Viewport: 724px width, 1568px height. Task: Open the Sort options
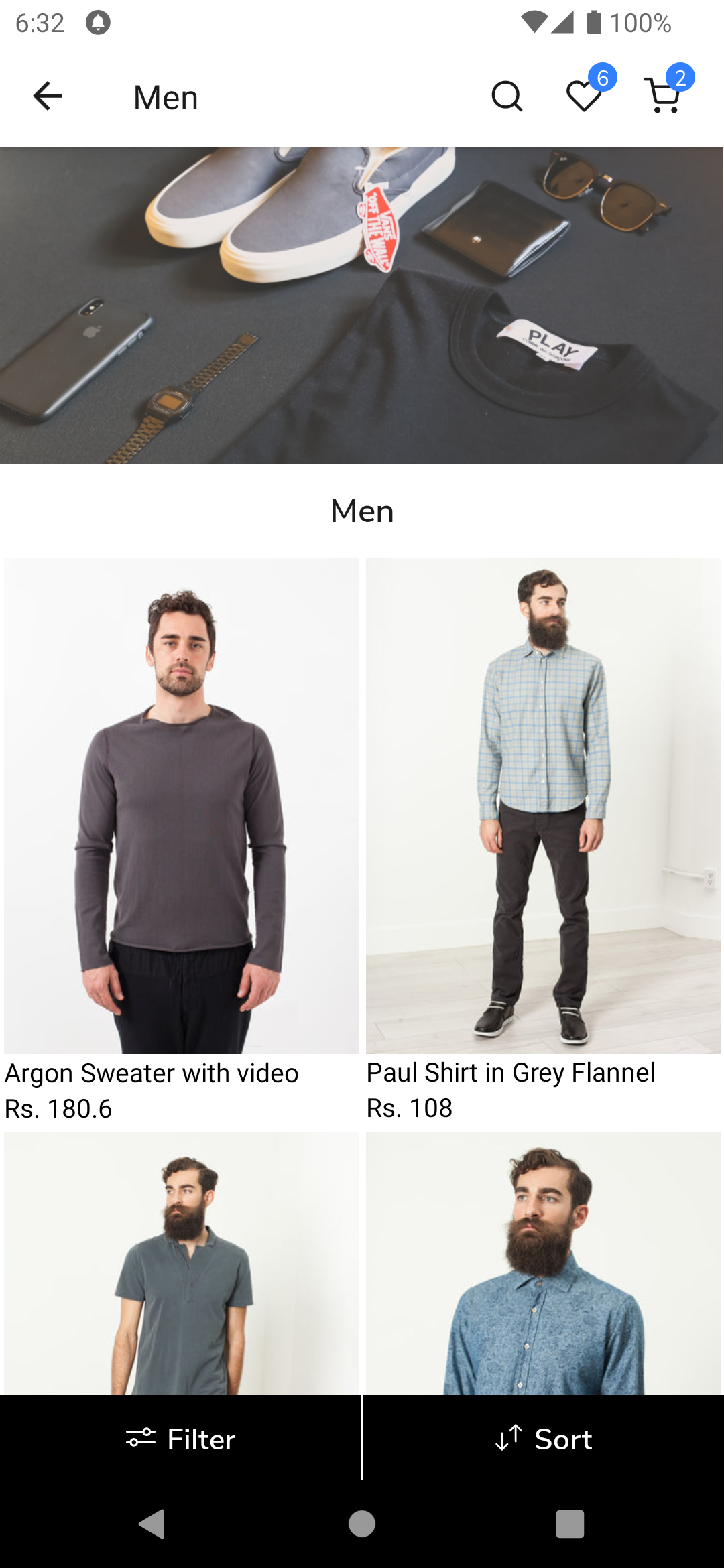pyautogui.click(x=543, y=1439)
